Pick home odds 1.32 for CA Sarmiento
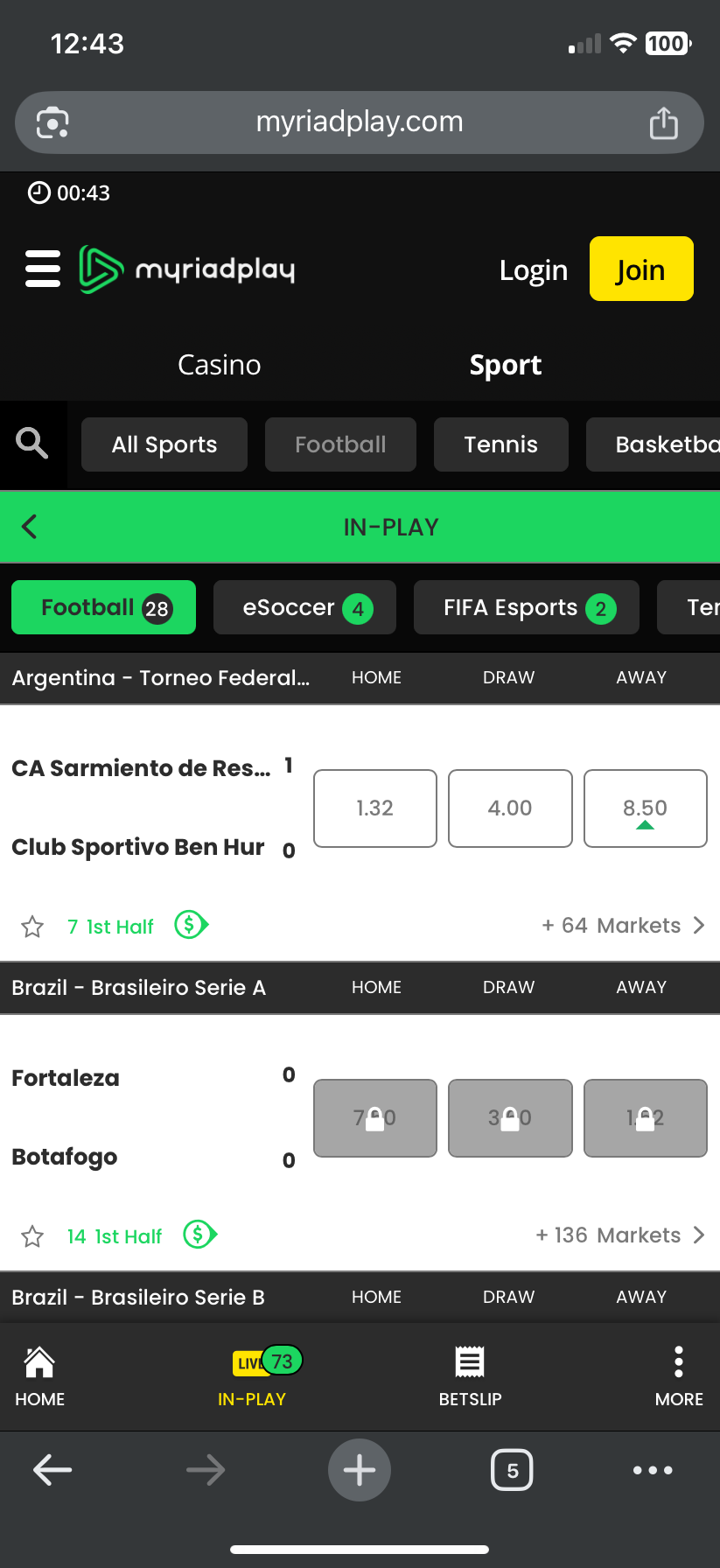 point(374,808)
